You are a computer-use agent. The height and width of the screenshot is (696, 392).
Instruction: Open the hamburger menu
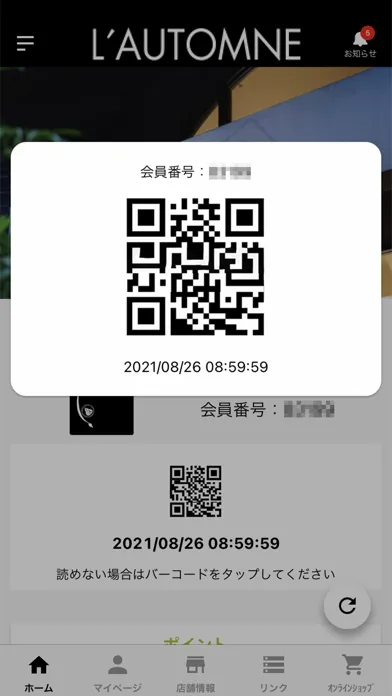point(25,43)
